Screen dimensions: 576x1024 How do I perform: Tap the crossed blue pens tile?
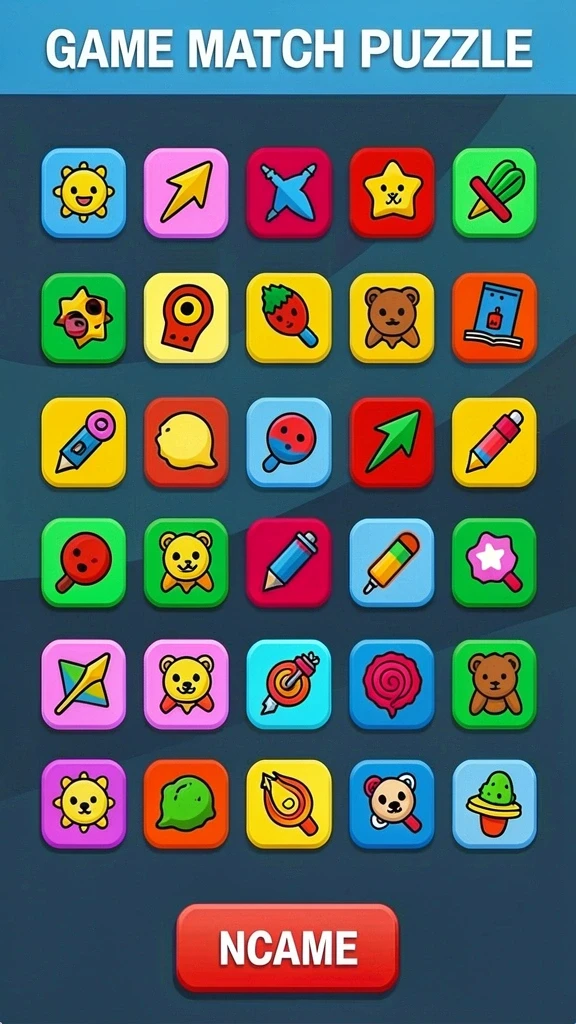tap(289, 192)
